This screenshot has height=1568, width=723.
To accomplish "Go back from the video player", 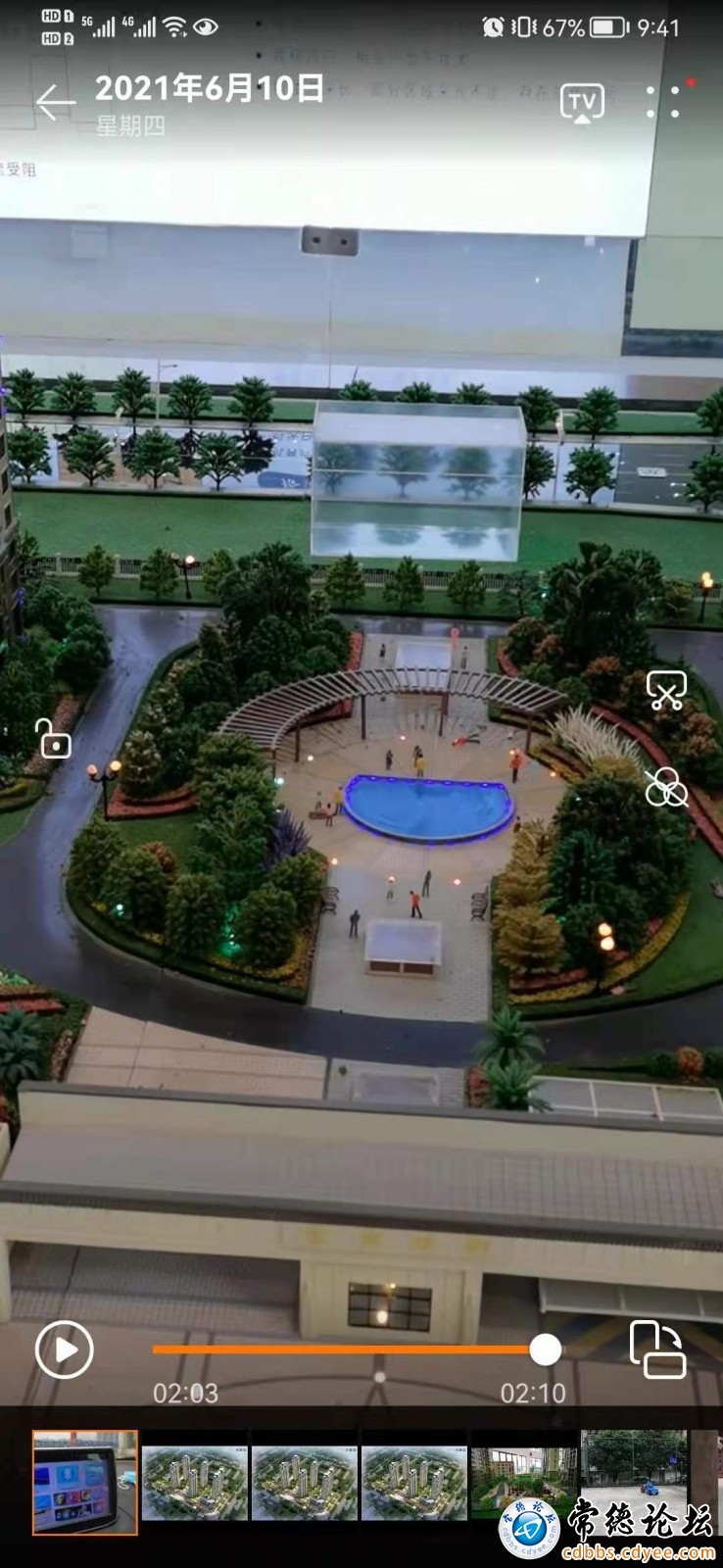I will 55,102.
